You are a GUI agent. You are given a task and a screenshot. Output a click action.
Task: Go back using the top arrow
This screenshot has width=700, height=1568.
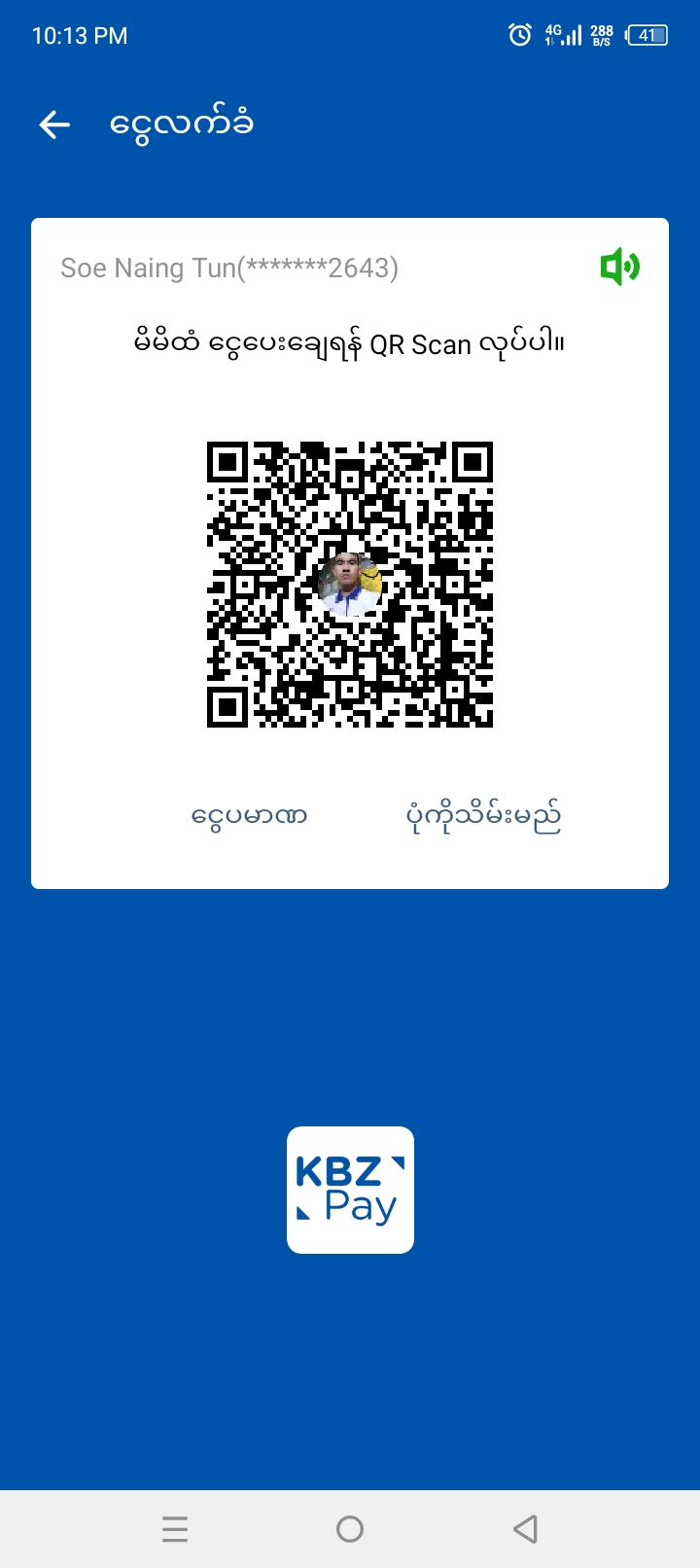(x=54, y=125)
